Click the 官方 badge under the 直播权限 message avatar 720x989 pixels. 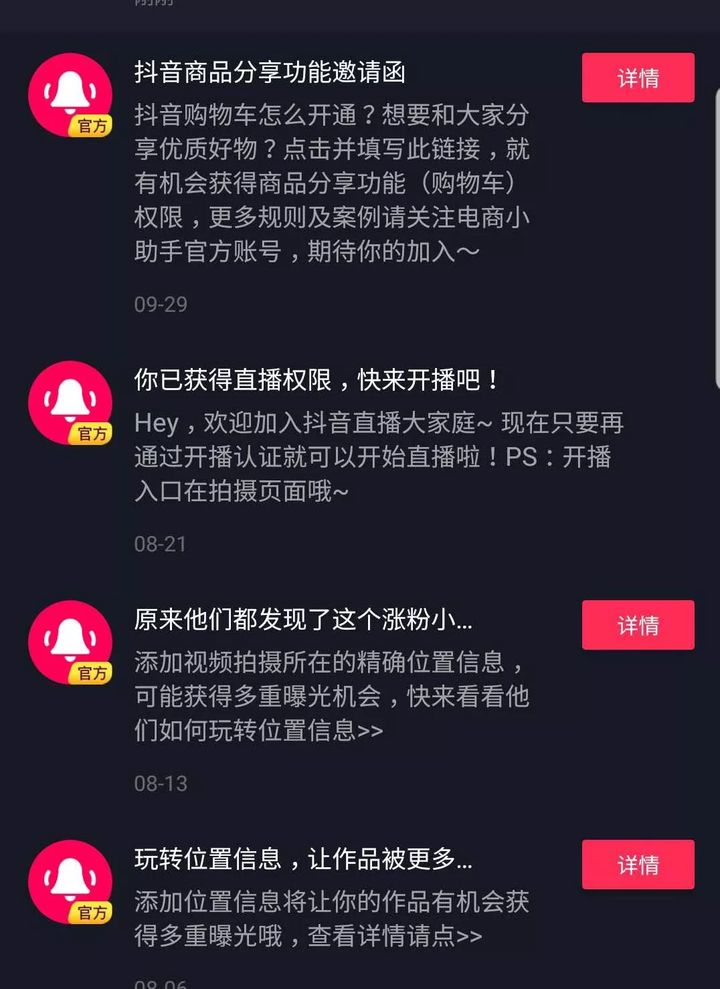pos(91,434)
